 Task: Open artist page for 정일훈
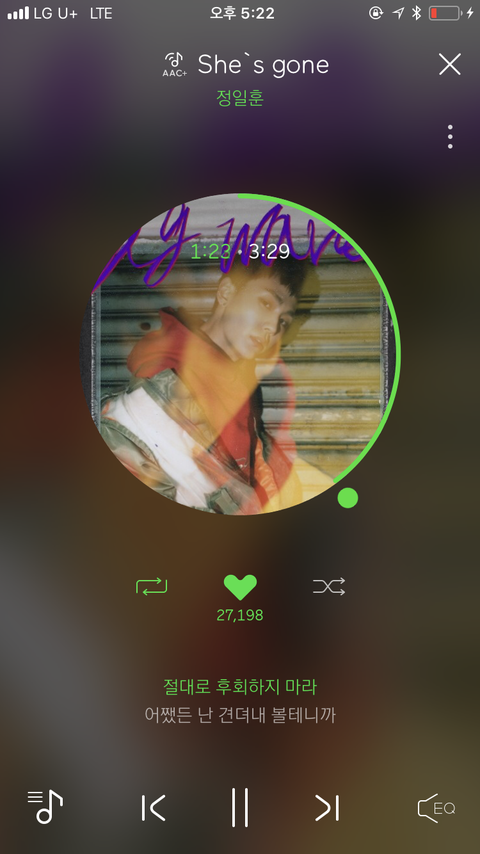pos(240,97)
